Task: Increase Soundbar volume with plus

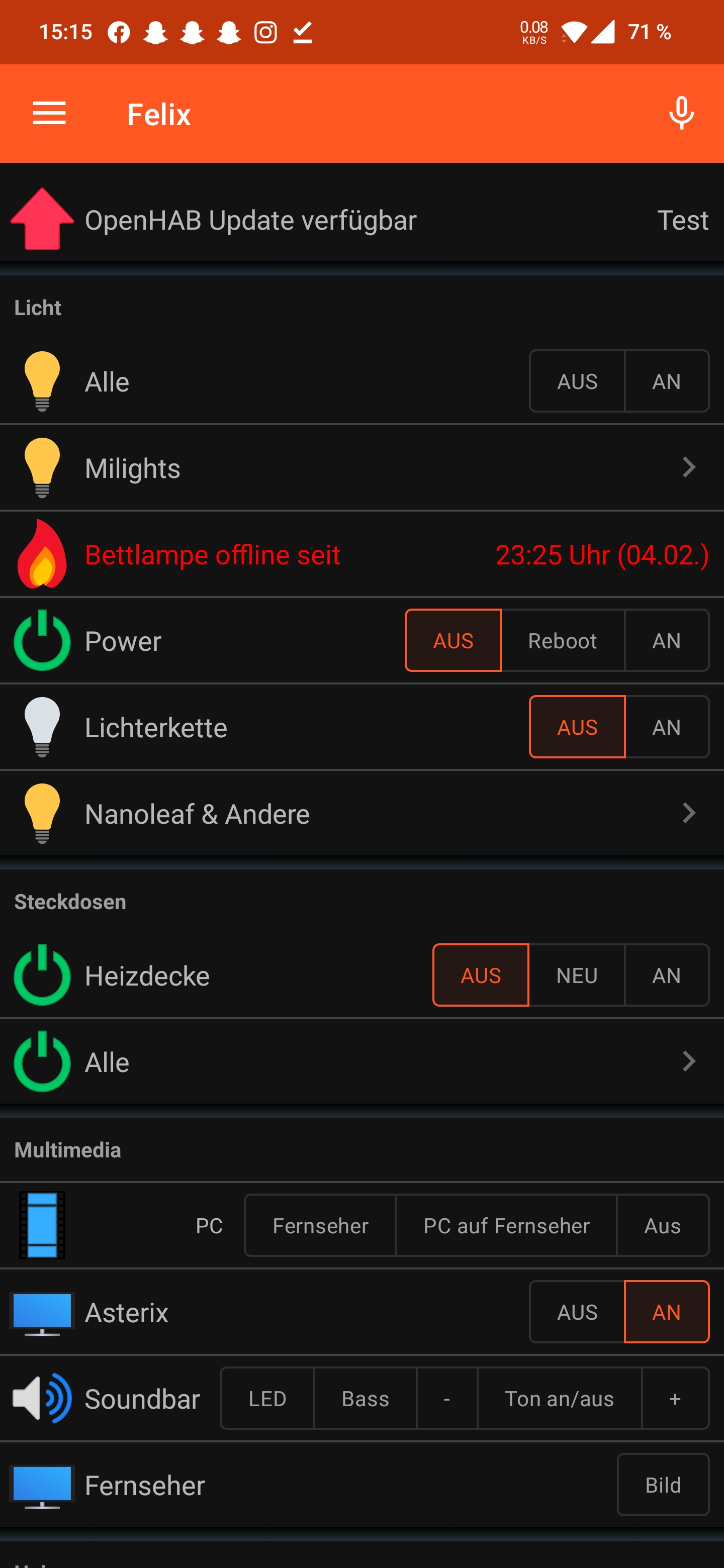Action: pos(675,1400)
